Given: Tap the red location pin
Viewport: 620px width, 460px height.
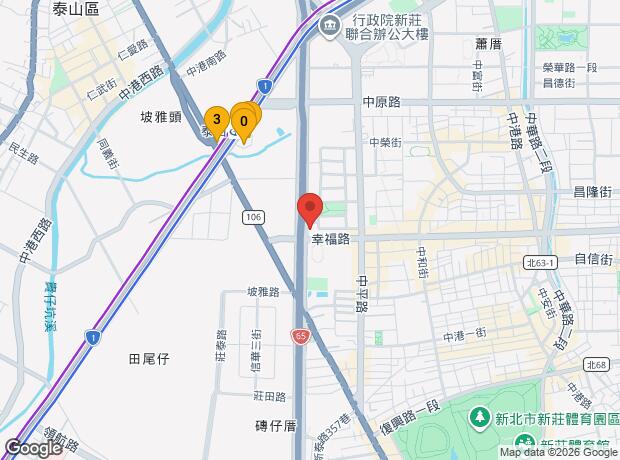Looking at the screenshot, I should pyautogui.click(x=309, y=208).
